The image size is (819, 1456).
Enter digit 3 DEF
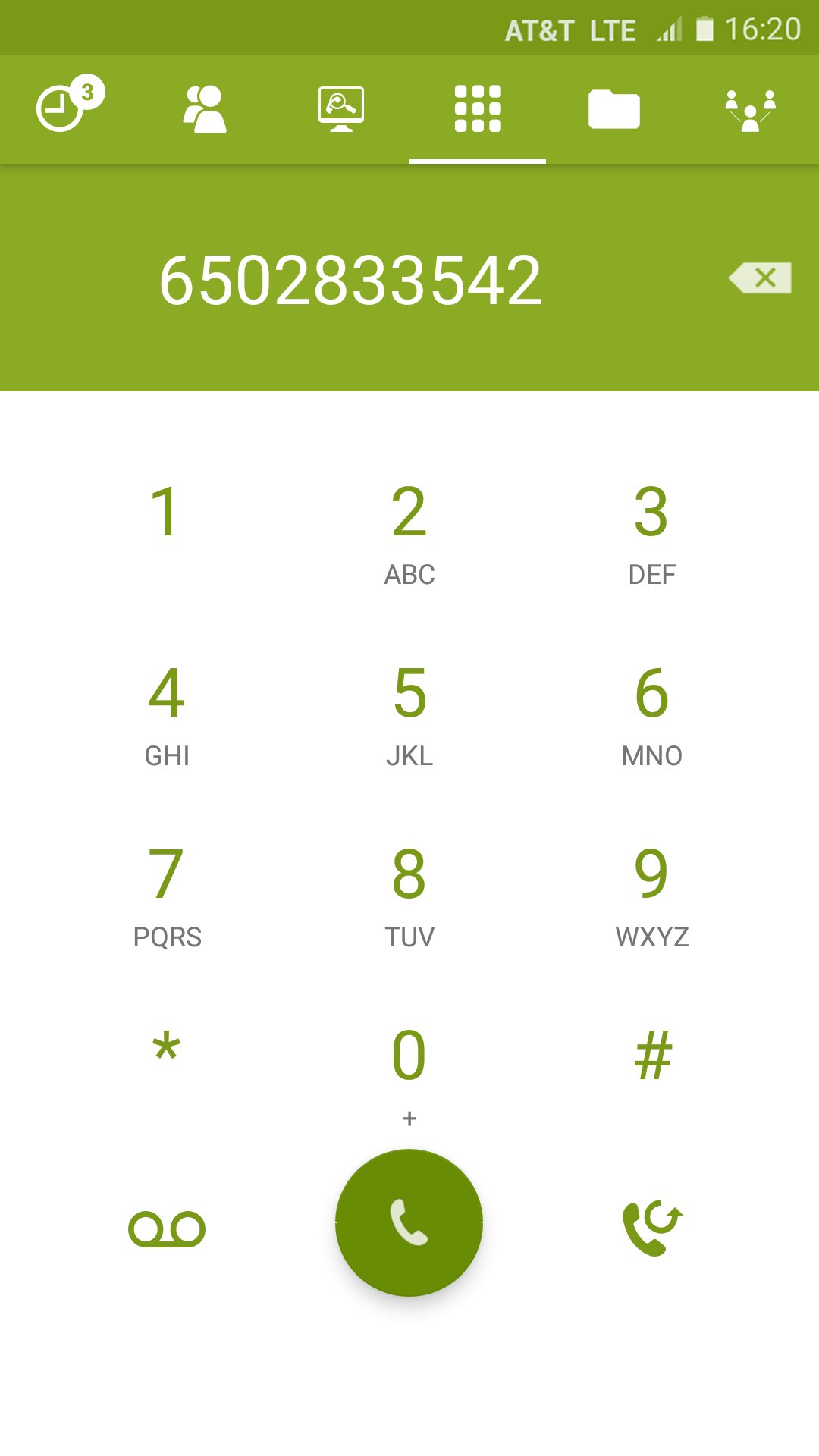coord(651,531)
